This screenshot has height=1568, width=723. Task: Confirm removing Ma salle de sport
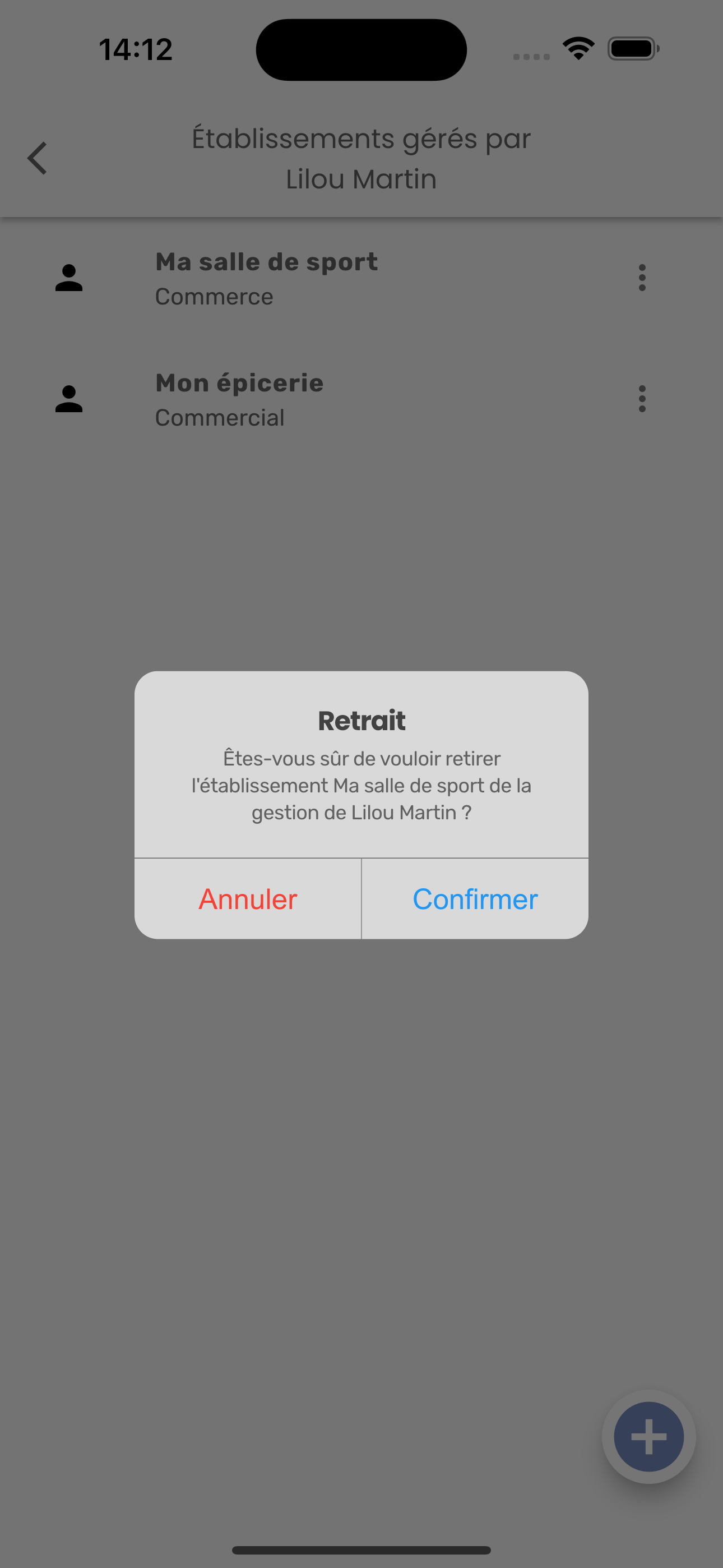click(475, 899)
